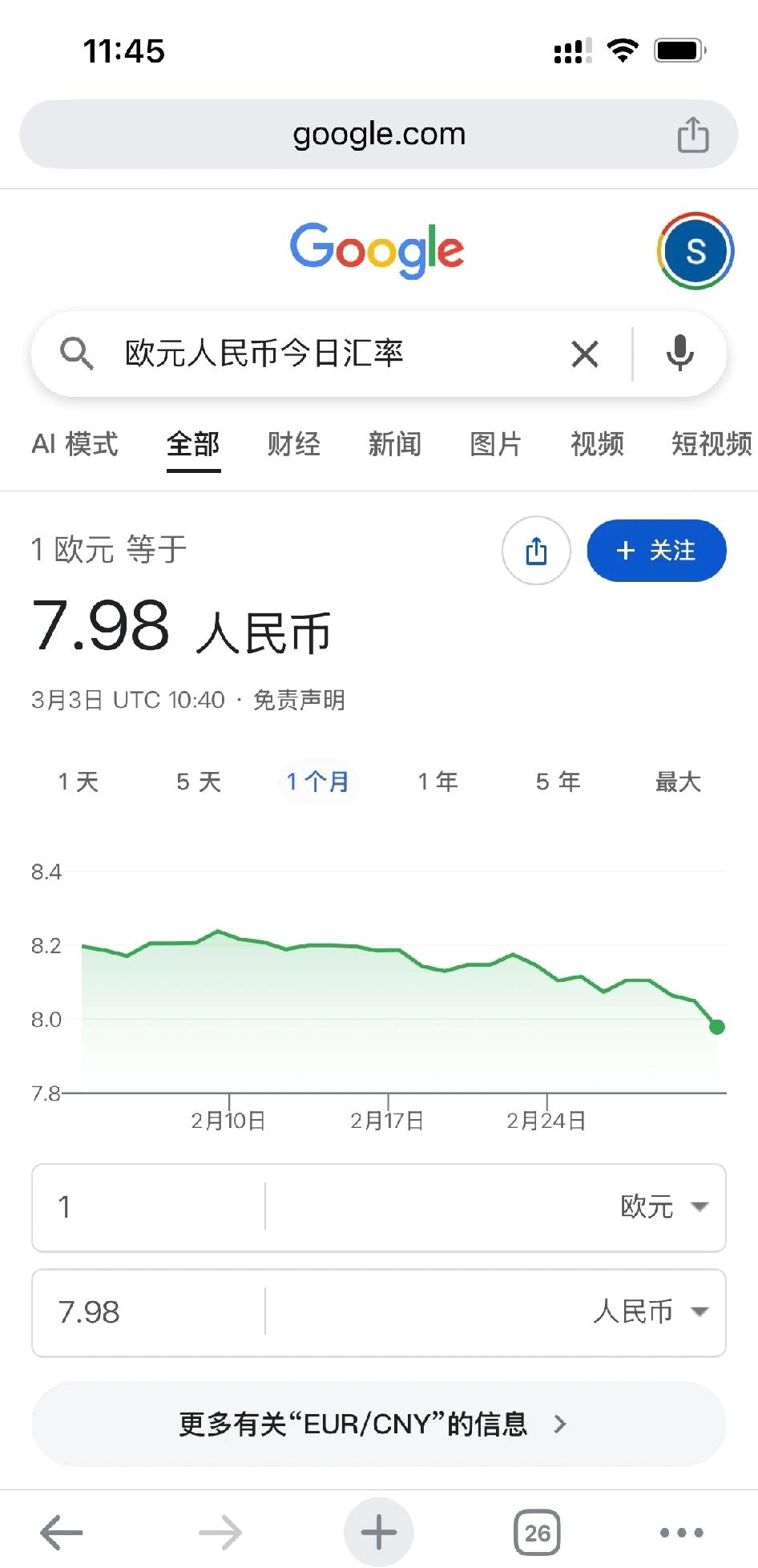Screen dimensions: 758x1568
Task: Tap the 关注 follow button
Action: point(655,551)
